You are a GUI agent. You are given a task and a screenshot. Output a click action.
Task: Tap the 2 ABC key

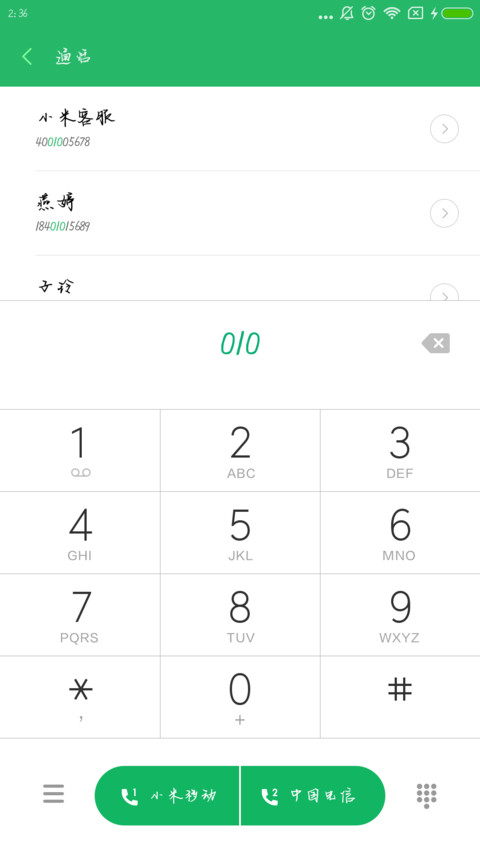click(240, 450)
